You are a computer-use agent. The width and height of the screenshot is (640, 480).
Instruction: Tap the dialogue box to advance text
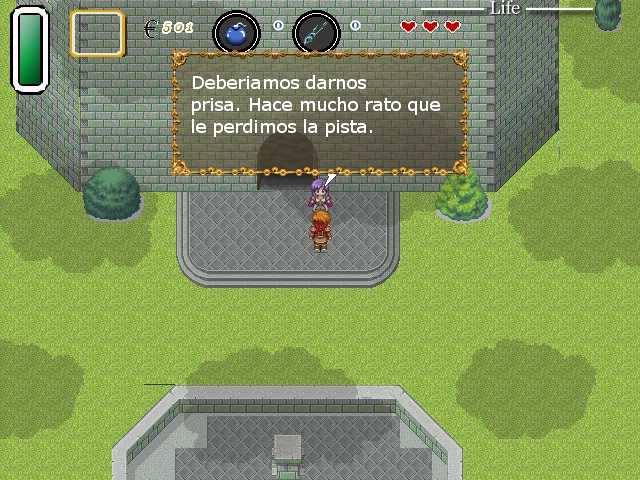320,110
